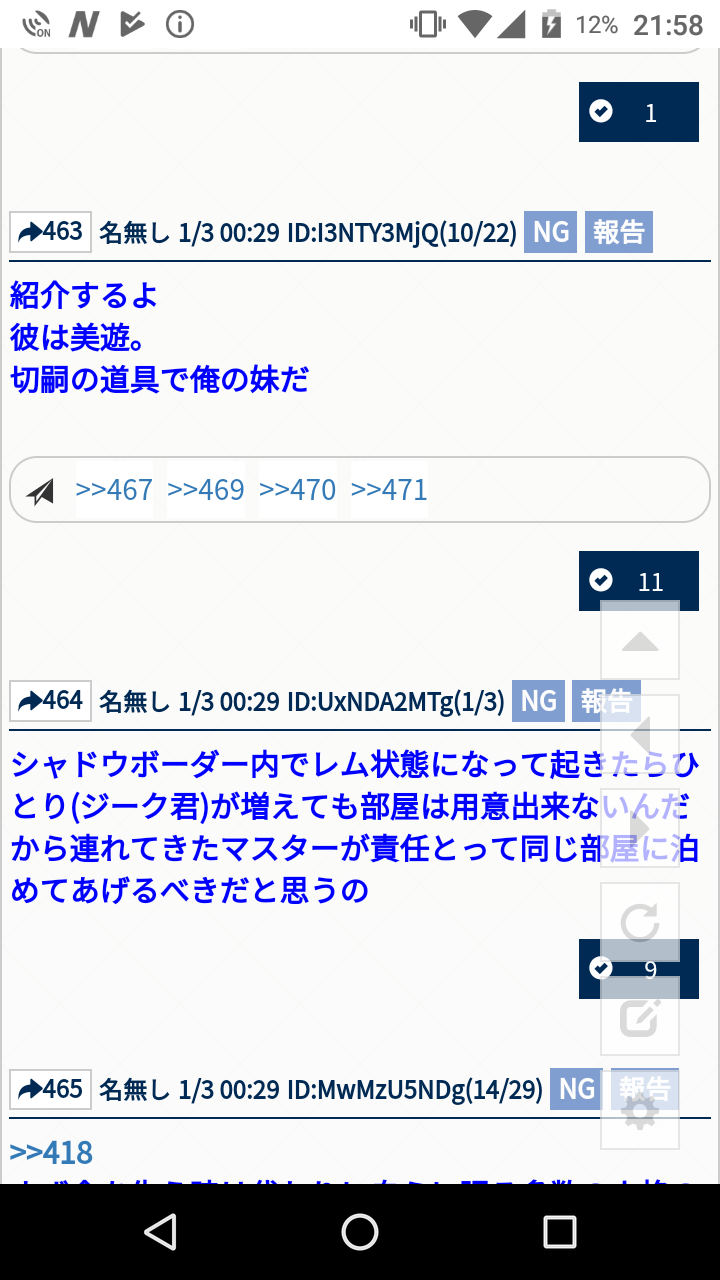The width and height of the screenshot is (720, 1280).
Task: Open reply link >>467
Action: (114, 490)
